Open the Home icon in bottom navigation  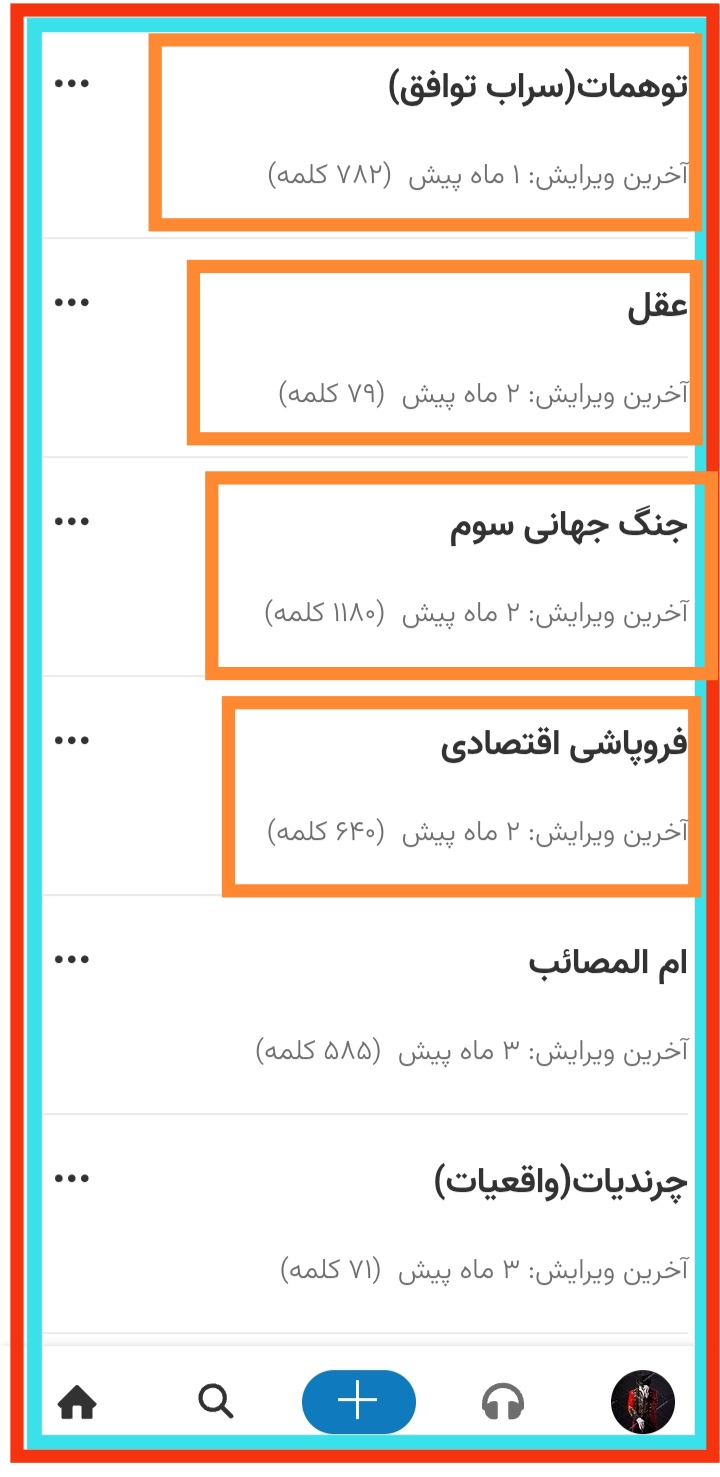tap(79, 1401)
